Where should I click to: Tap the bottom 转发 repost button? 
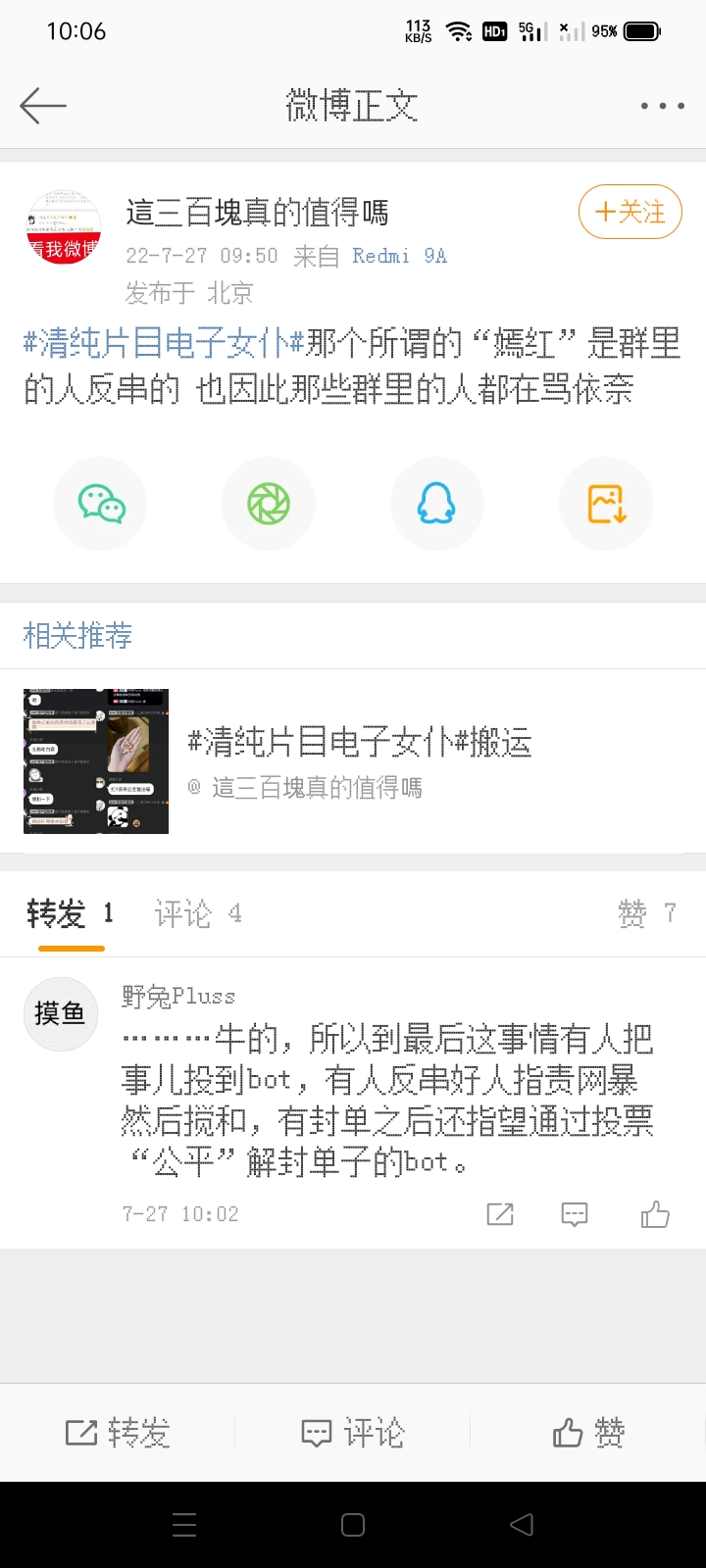coord(118,1433)
